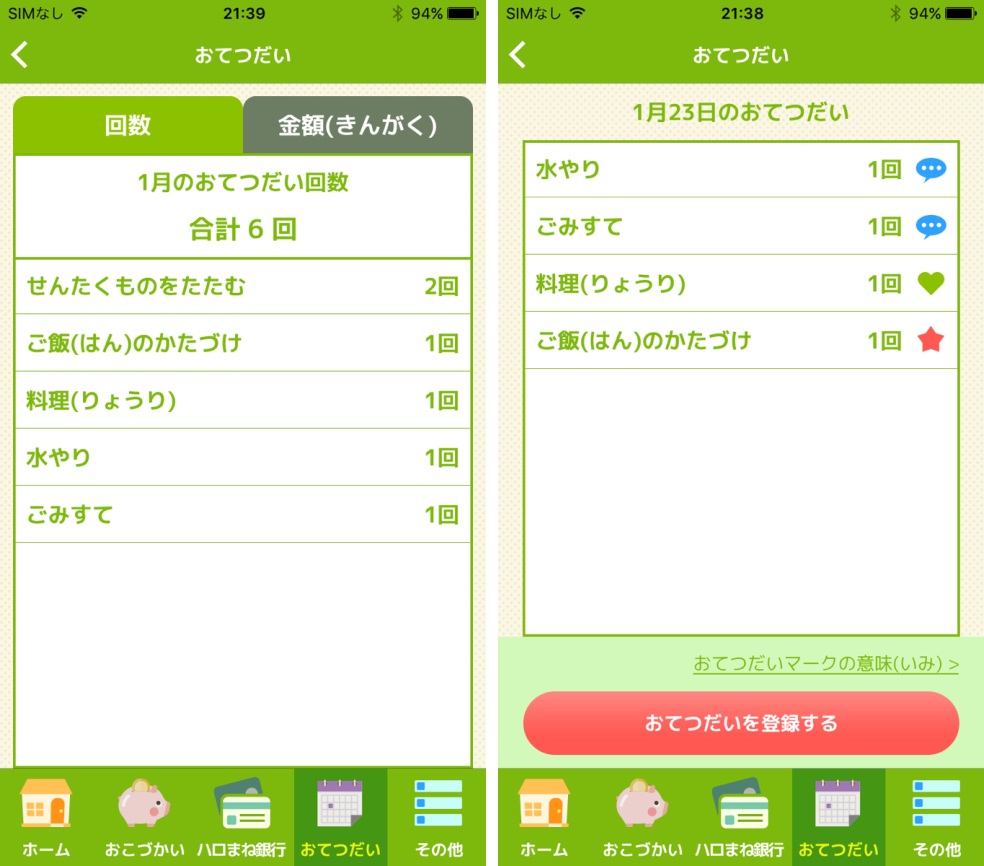
Task: Go back from the 1月23日のおてつだい screen
Action: [517, 55]
